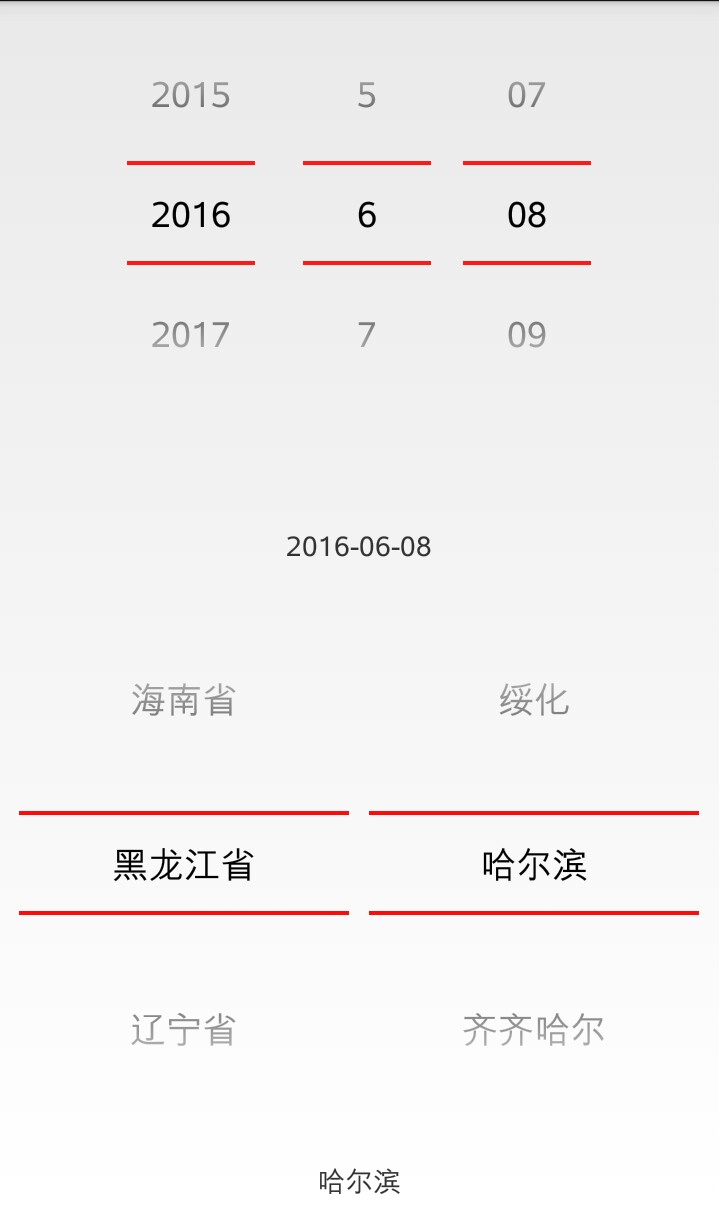Image resolution: width=719 pixels, height=1231 pixels.
Task: Choose month 5 in the wheel
Action: click(x=367, y=95)
